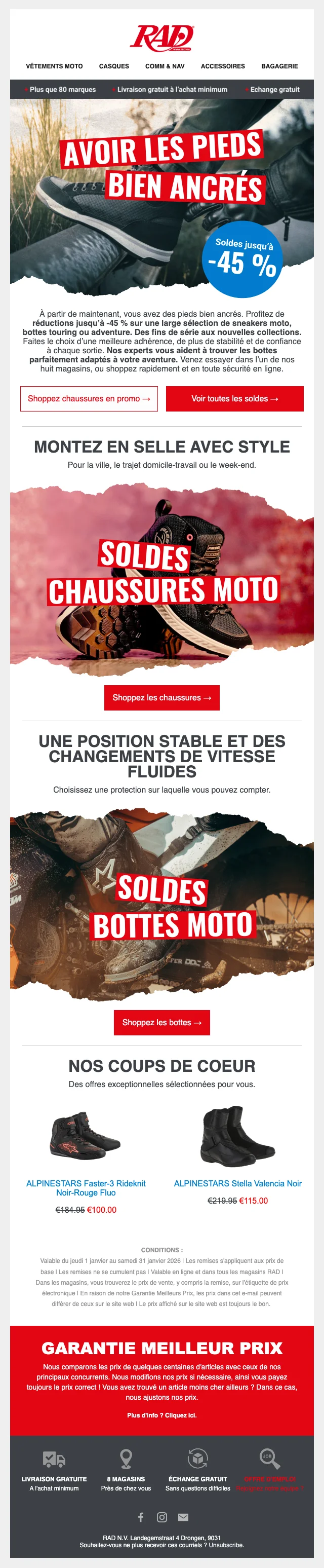Go to the Casques section

tap(114, 66)
